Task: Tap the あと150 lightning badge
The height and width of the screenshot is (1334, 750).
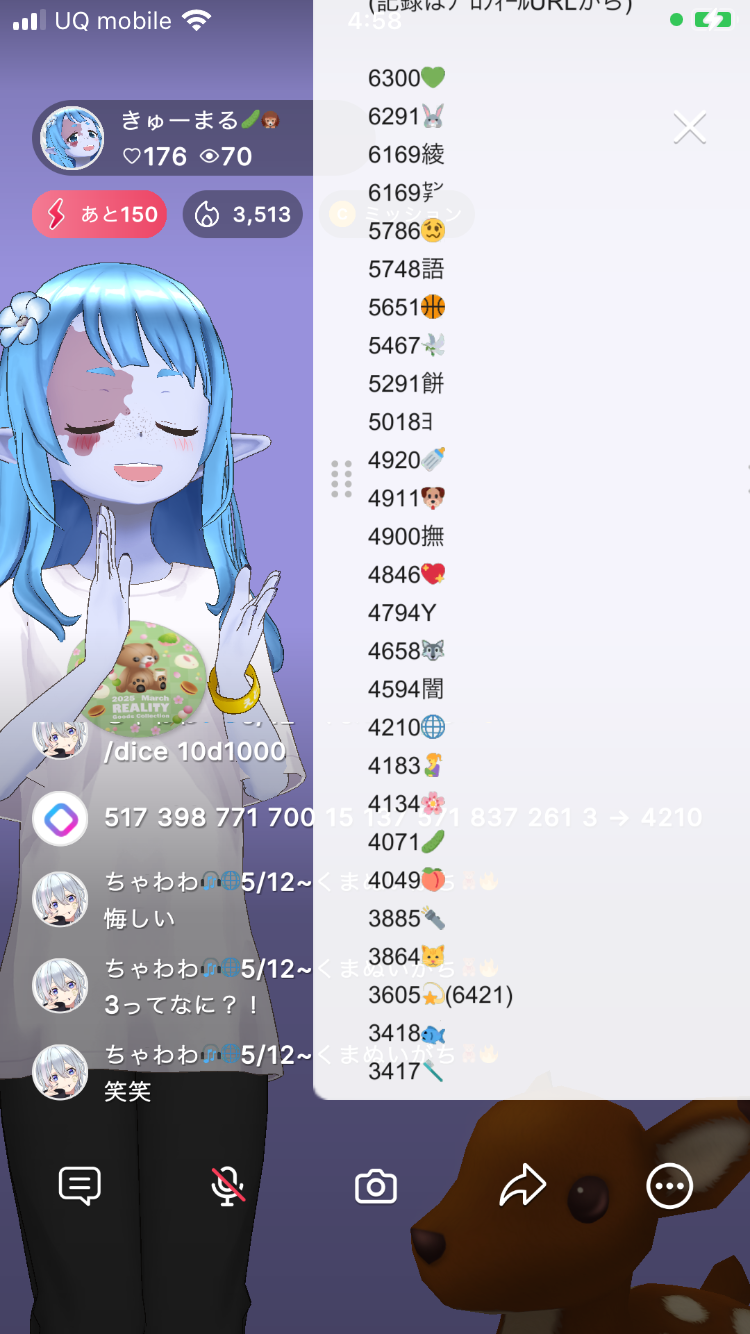Action: tap(99, 214)
